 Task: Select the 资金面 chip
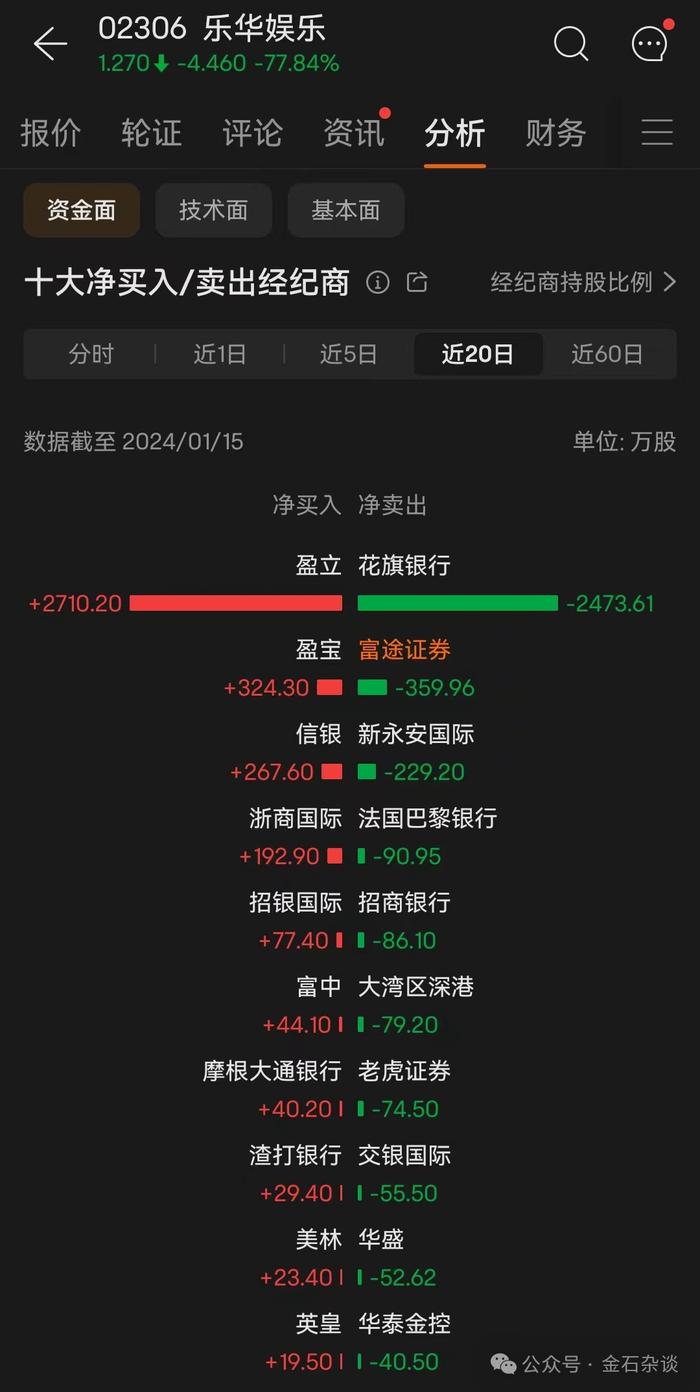click(82, 210)
